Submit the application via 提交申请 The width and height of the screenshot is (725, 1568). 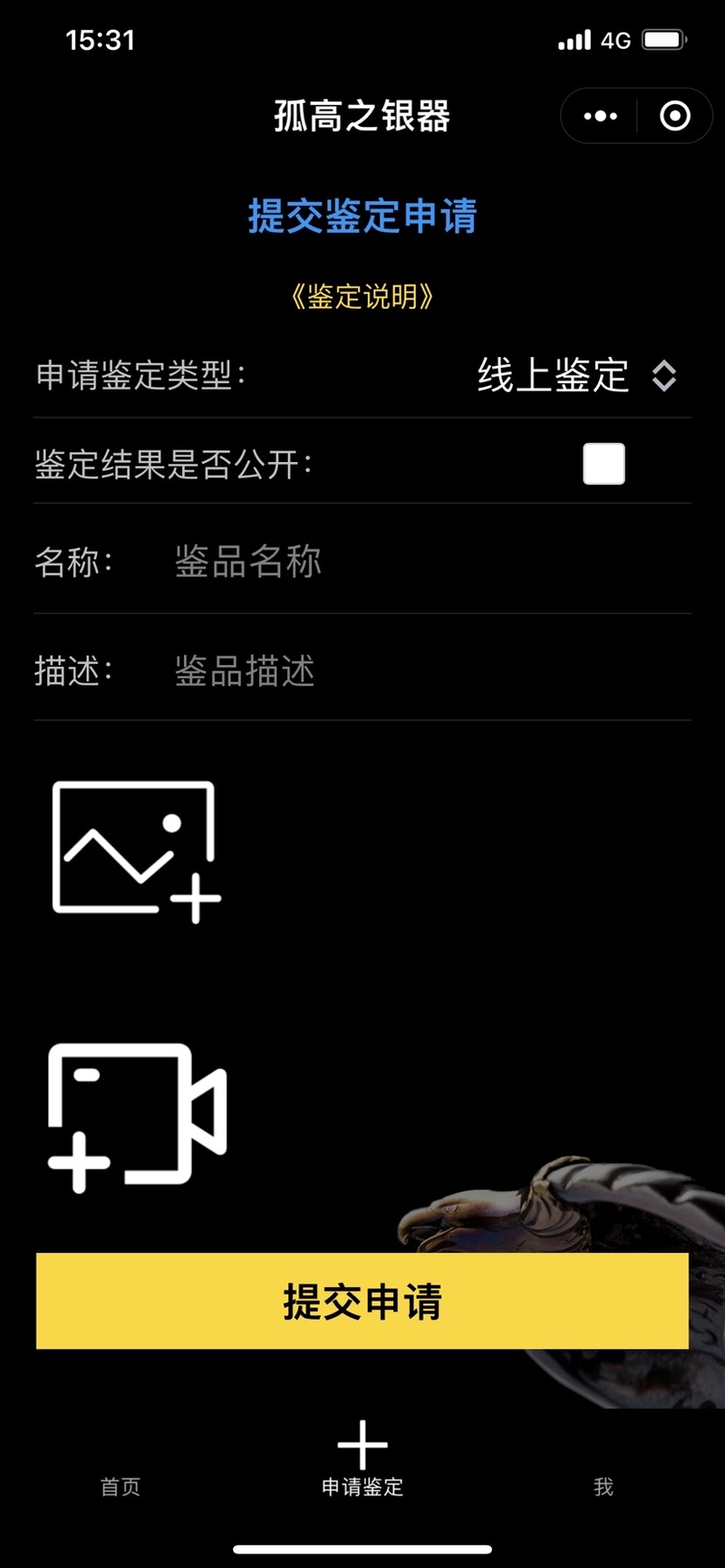pos(362,1301)
